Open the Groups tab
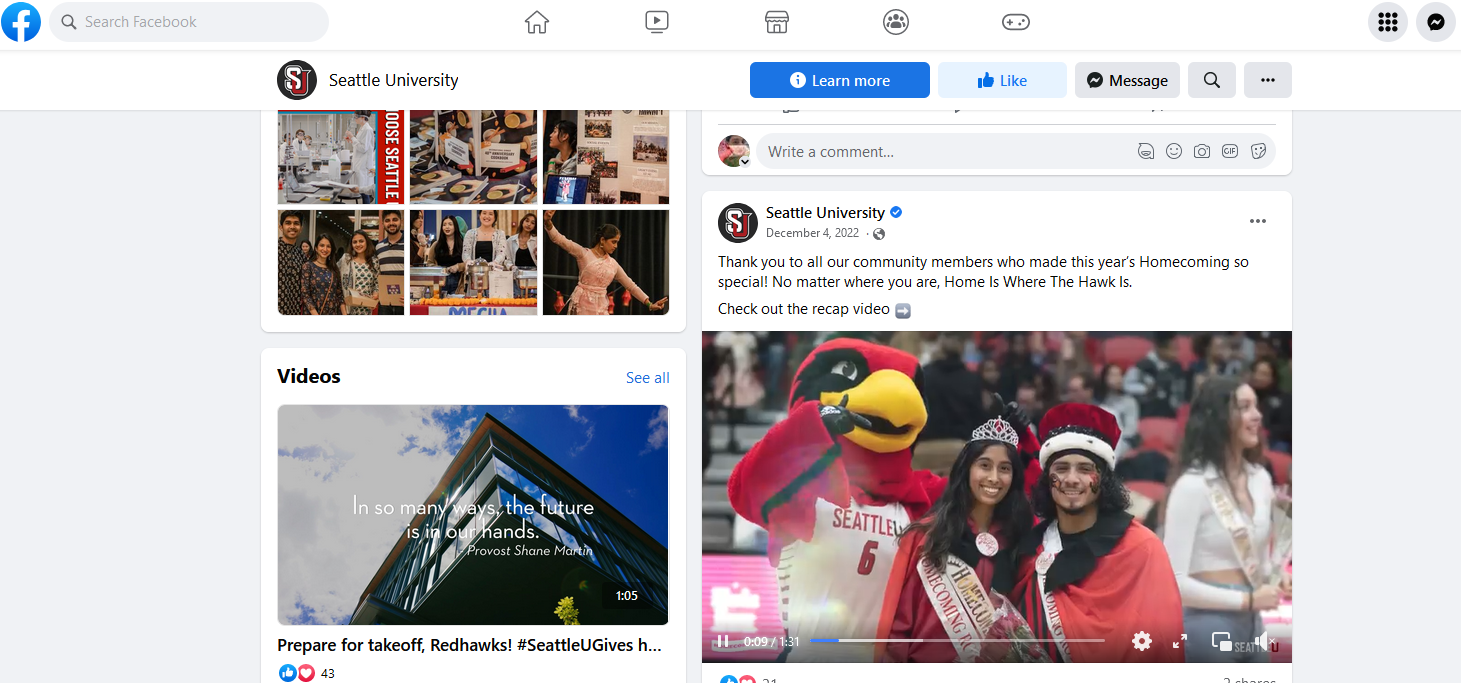The width and height of the screenshot is (1461, 683). pyautogui.click(x=896, y=22)
